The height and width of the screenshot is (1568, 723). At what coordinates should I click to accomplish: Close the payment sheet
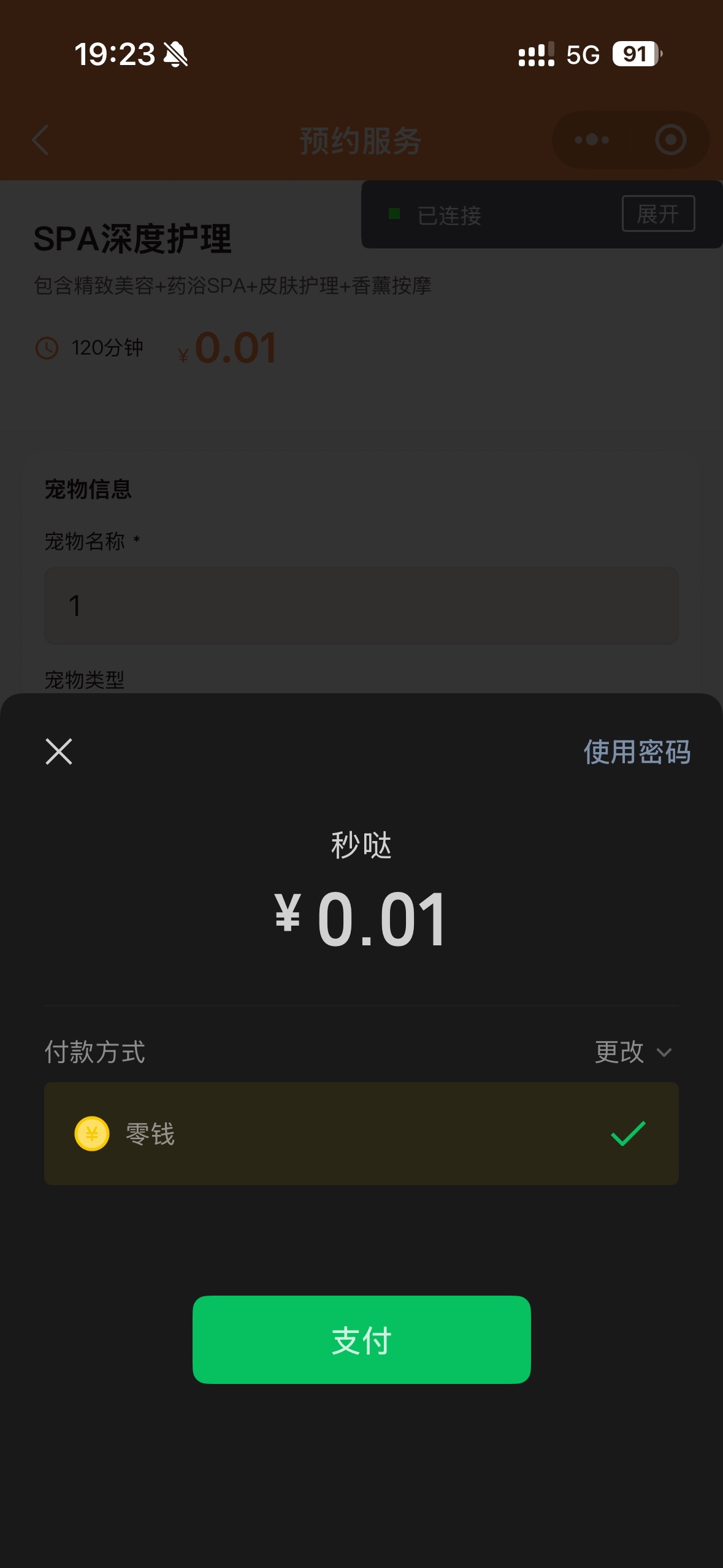click(x=59, y=751)
